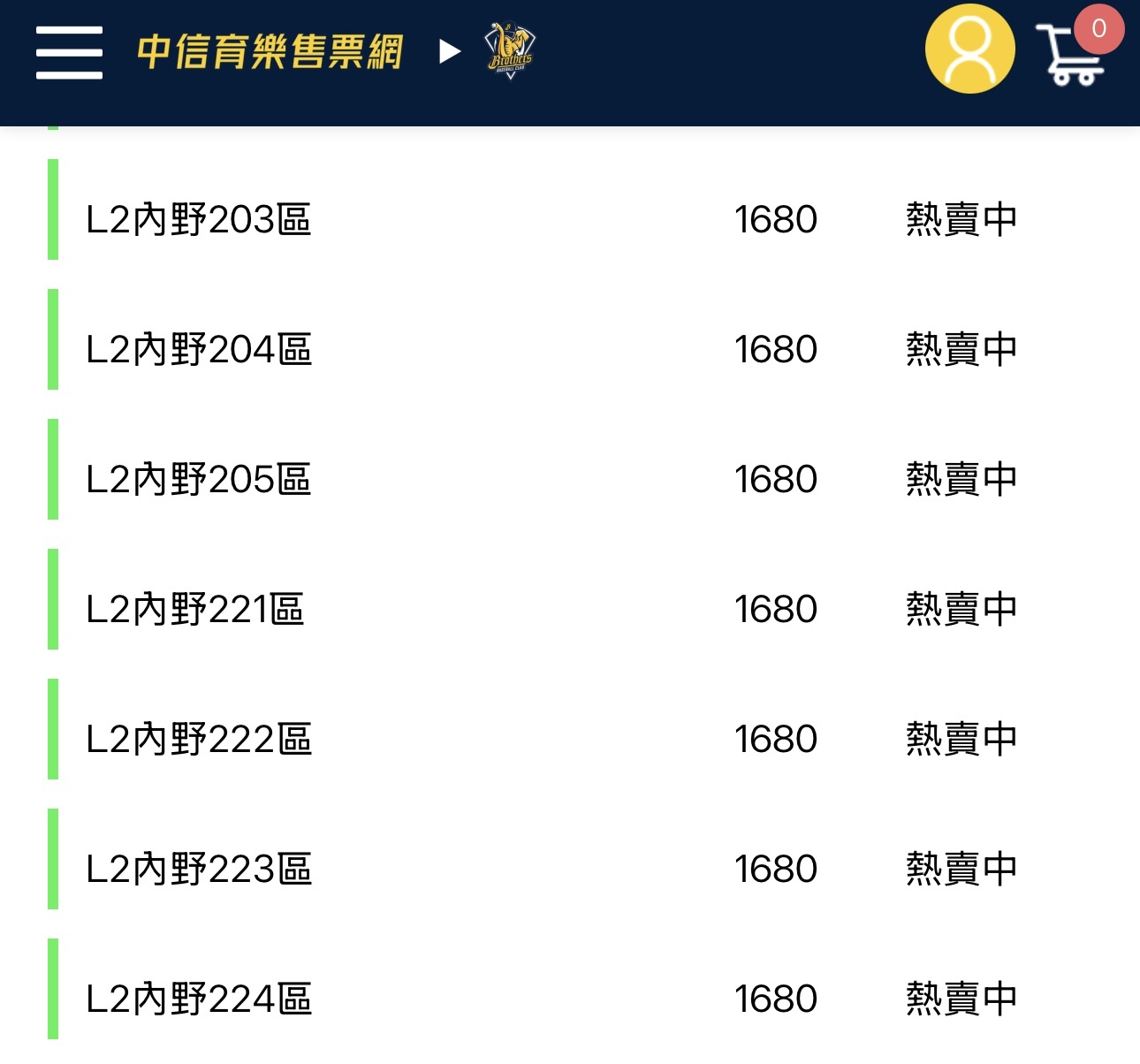
Task: Go to 中信育樂售票網 home page
Action: tap(270, 52)
